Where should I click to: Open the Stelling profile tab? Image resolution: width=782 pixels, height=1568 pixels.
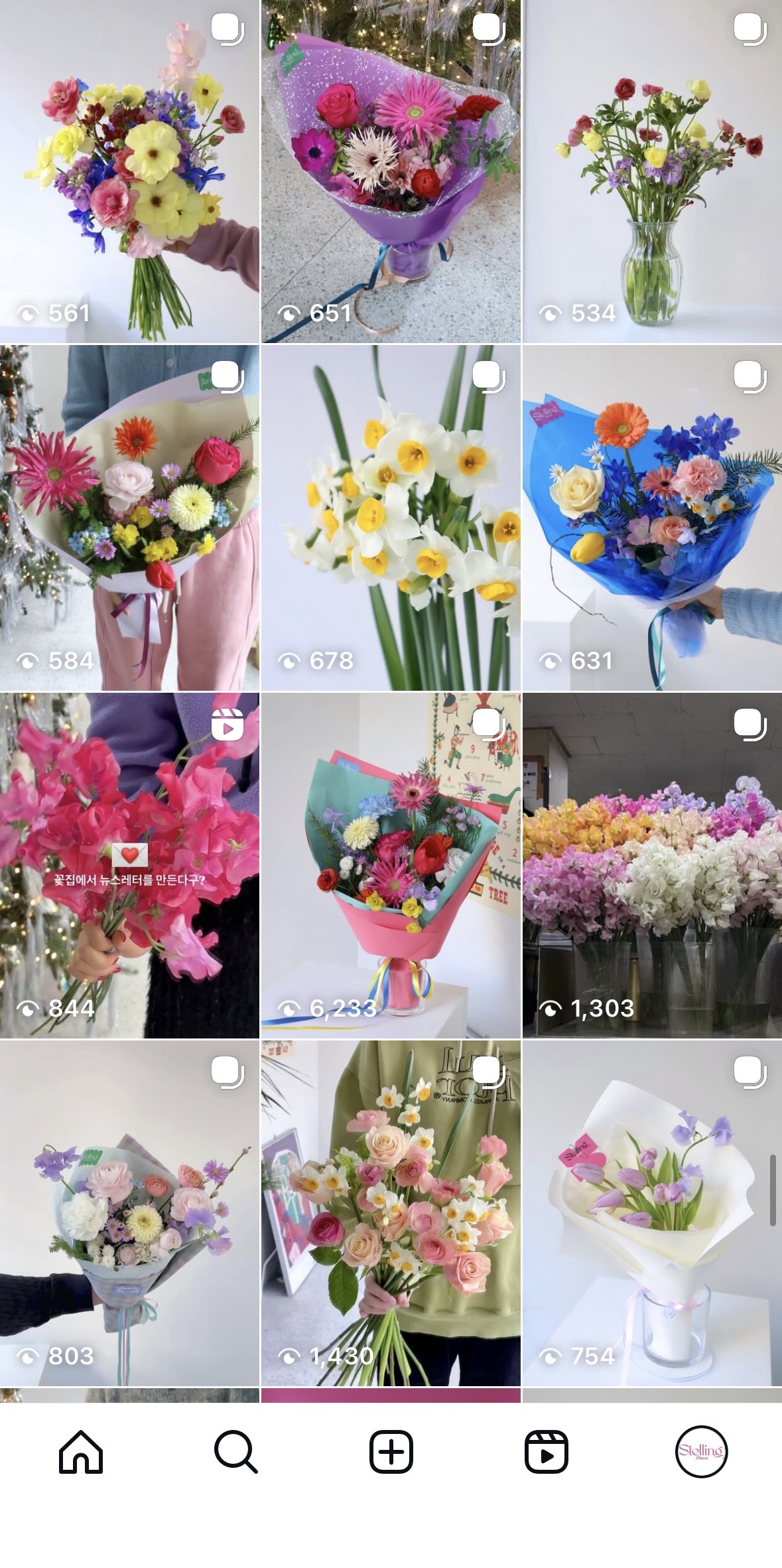pos(701,1452)
